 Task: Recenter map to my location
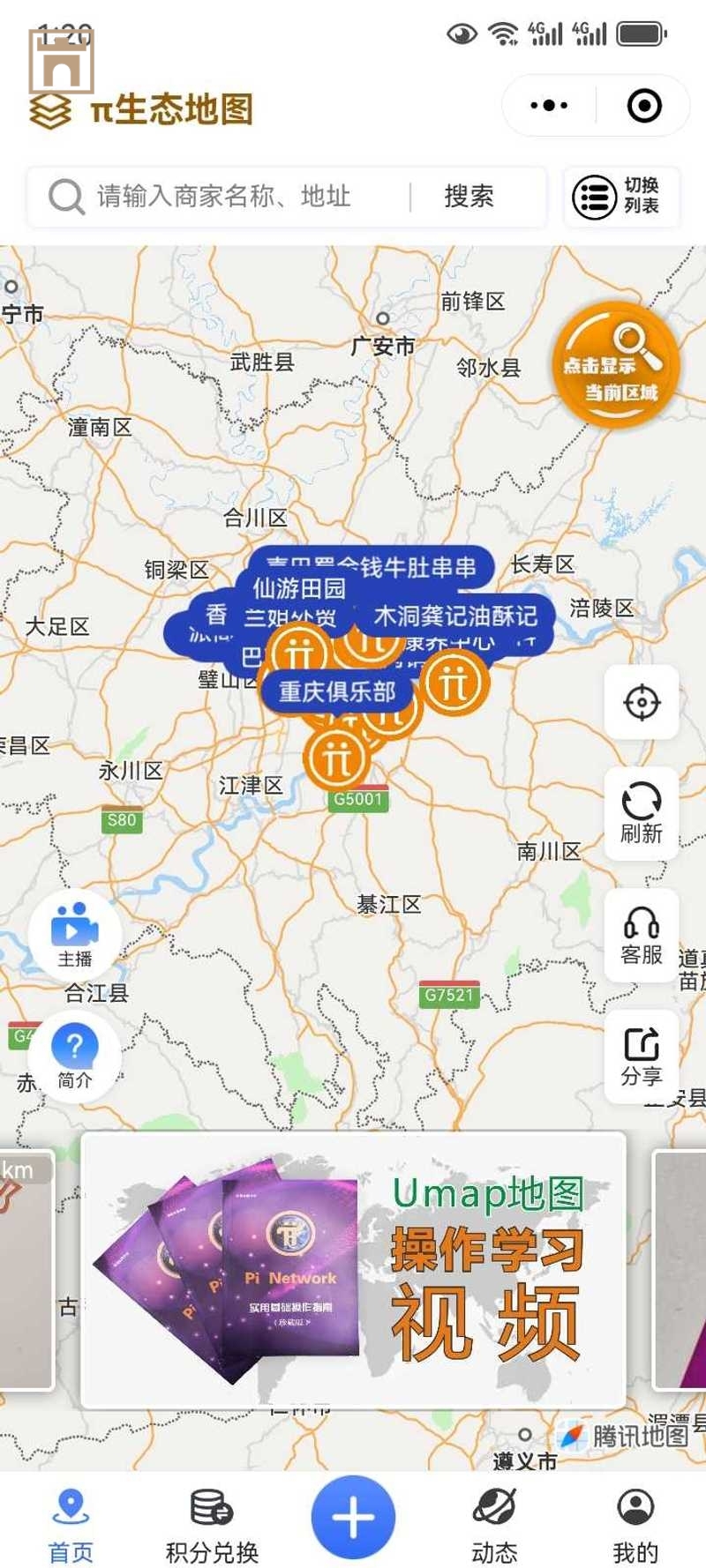(642, 703)
